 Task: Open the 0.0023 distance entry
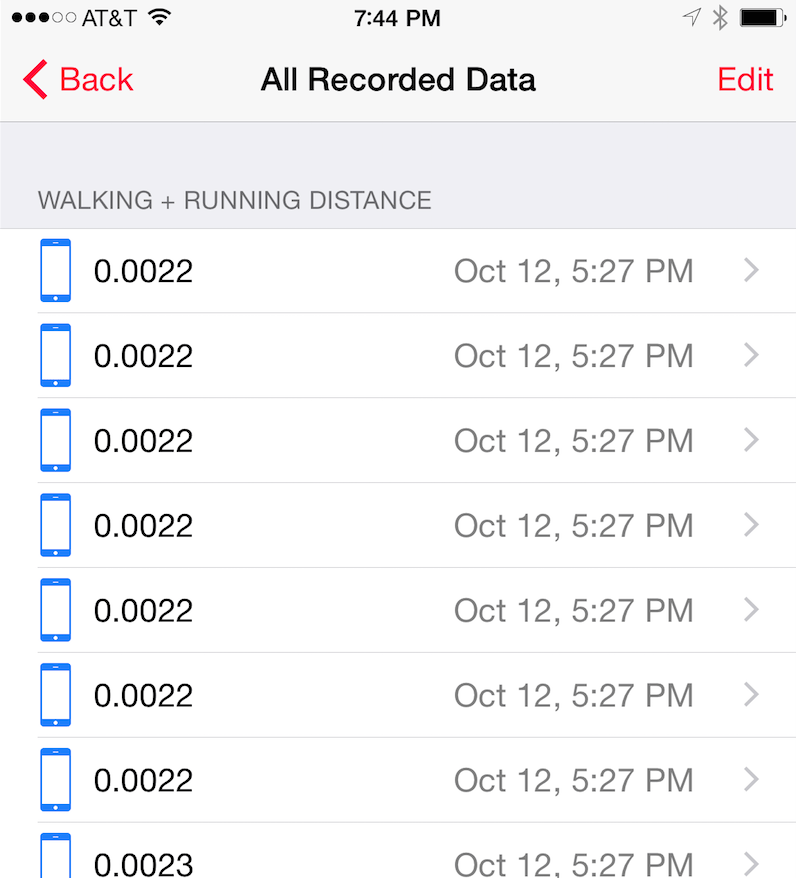pyautogui.click(x=398, y=860)
